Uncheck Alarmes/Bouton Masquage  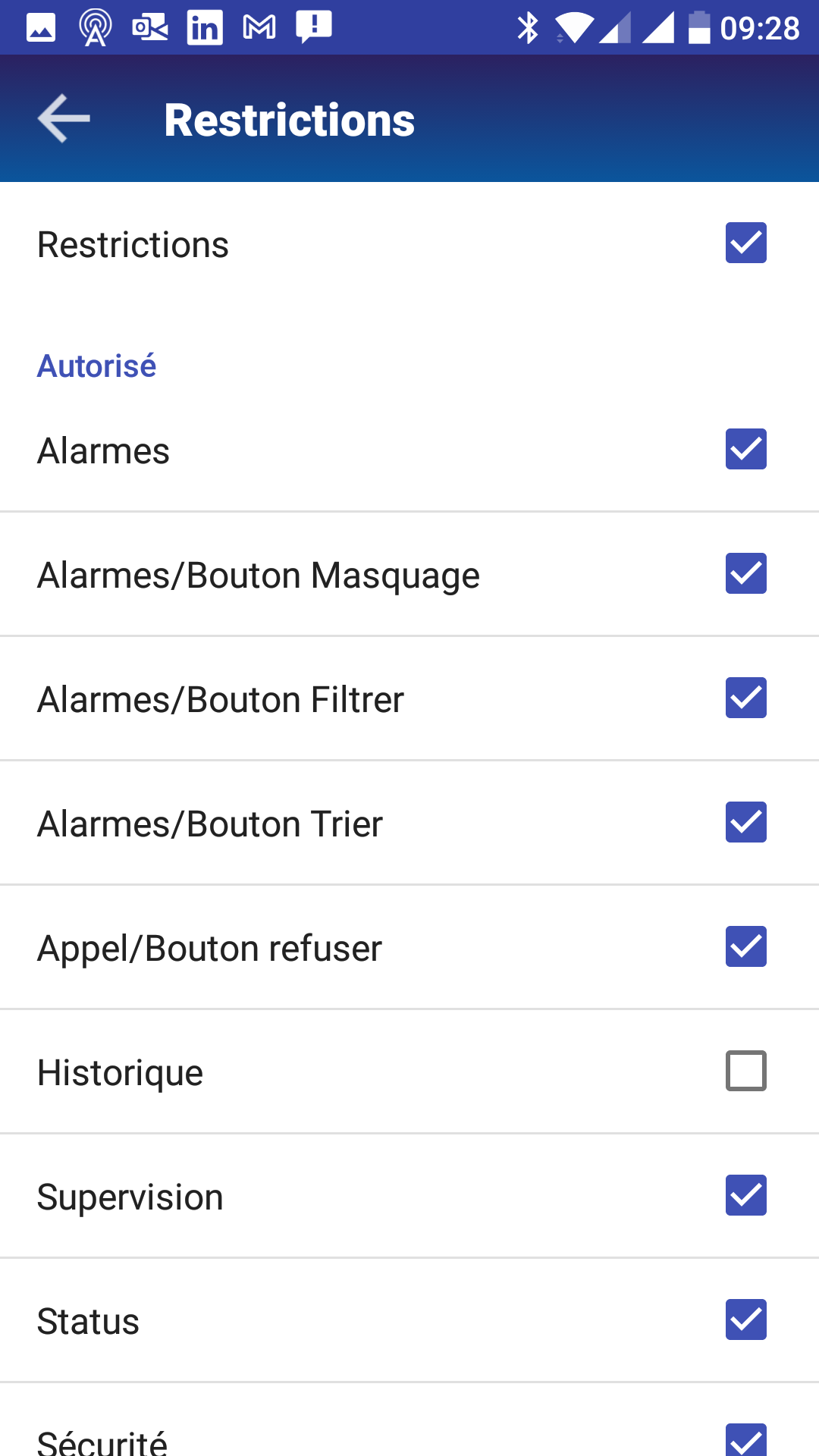click(745, 573)
